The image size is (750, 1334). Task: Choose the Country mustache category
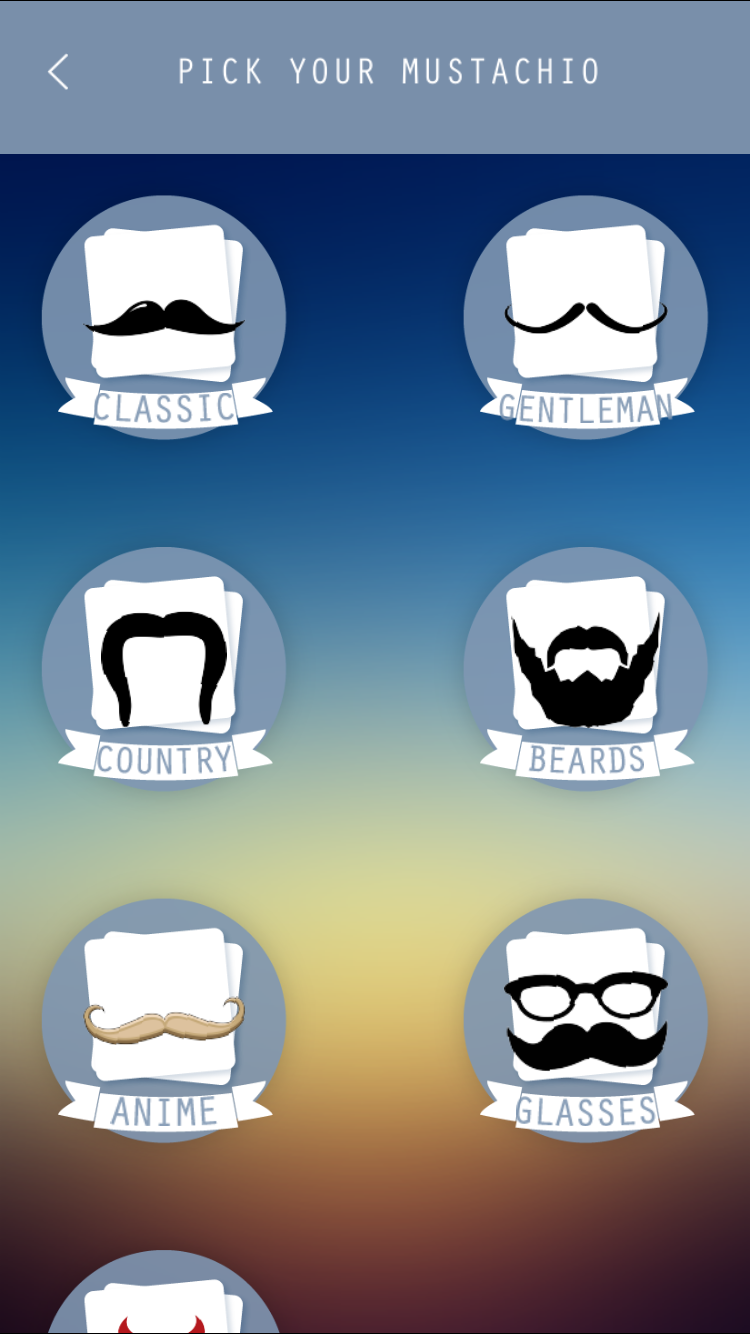pyautogui.click(x=164, y=669)
